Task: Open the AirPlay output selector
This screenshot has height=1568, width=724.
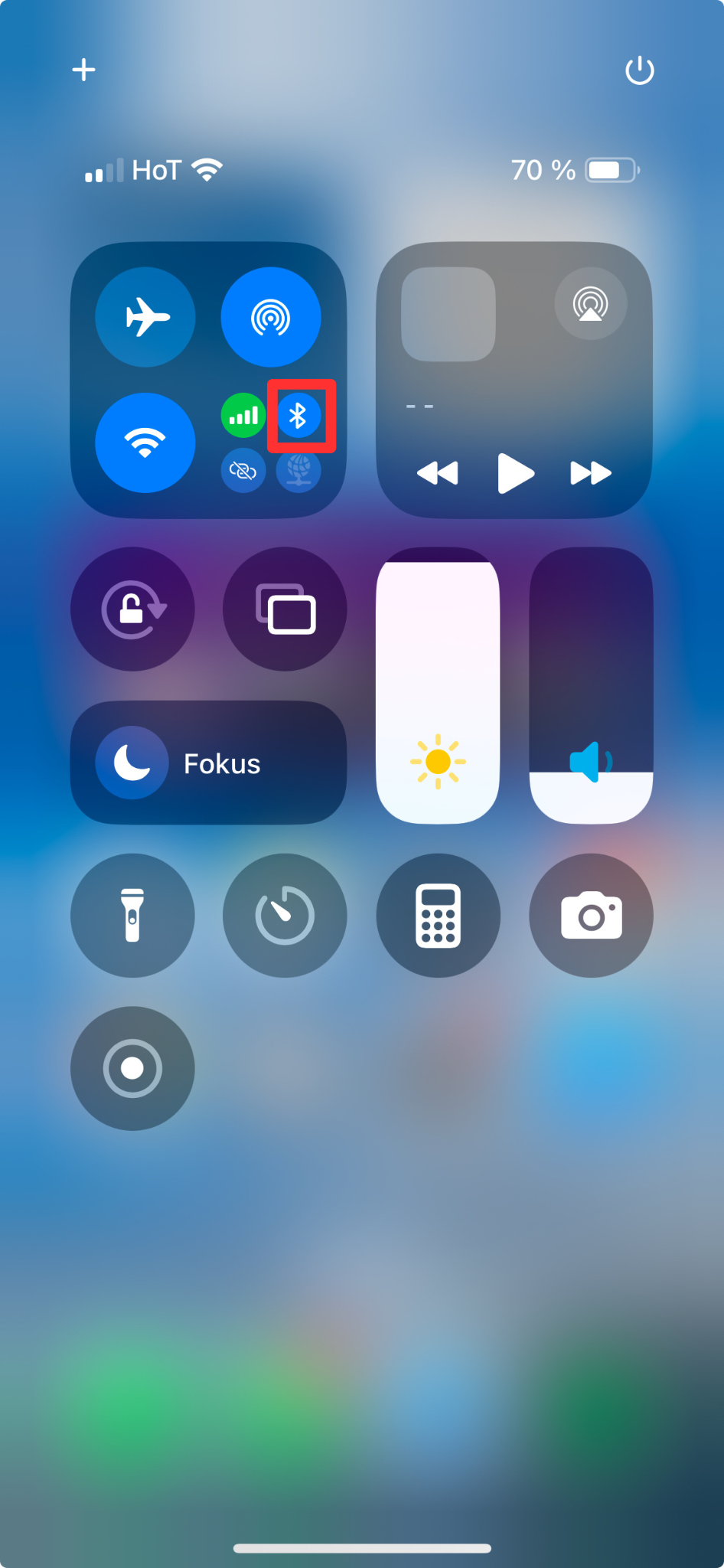Action: click(x=591, y=304)
